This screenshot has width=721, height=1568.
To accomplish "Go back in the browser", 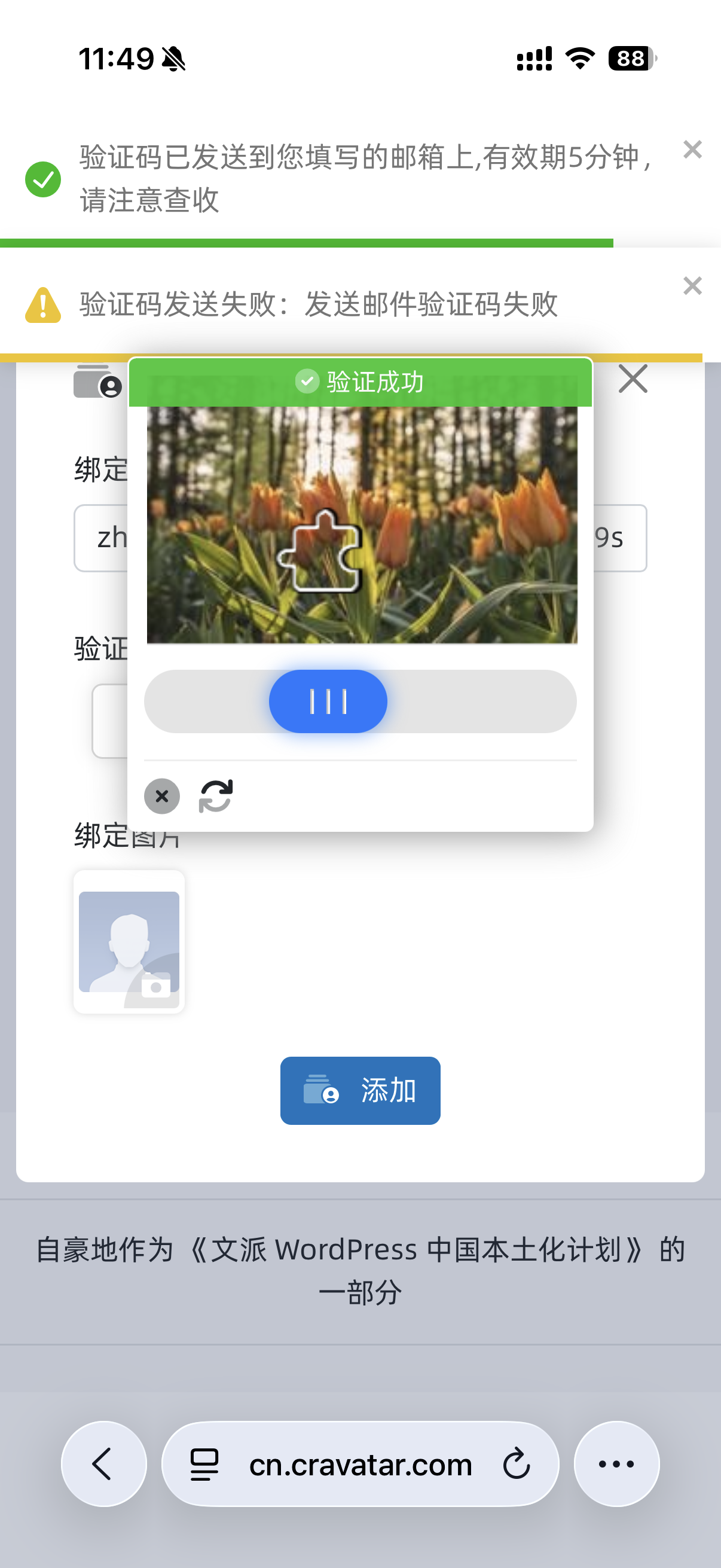I will click(x=103, y=1464).
